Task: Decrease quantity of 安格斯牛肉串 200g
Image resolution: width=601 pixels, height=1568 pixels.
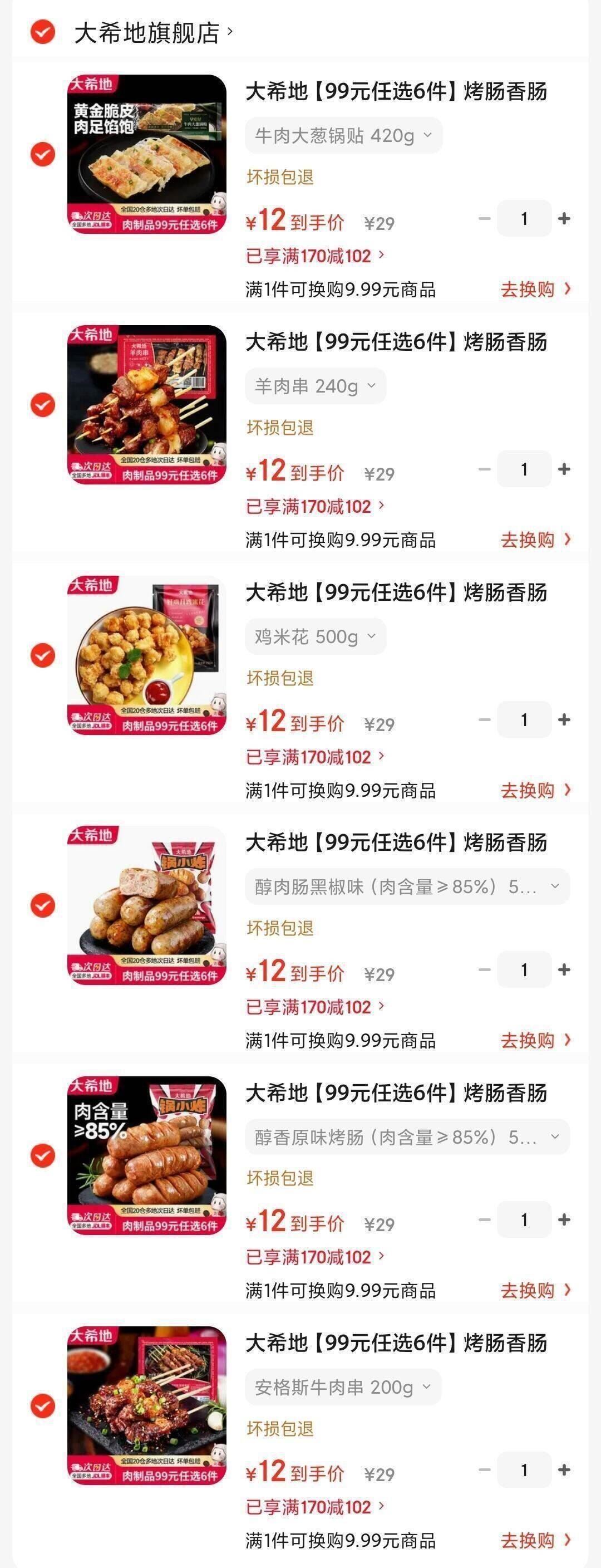Action: 484,1471
